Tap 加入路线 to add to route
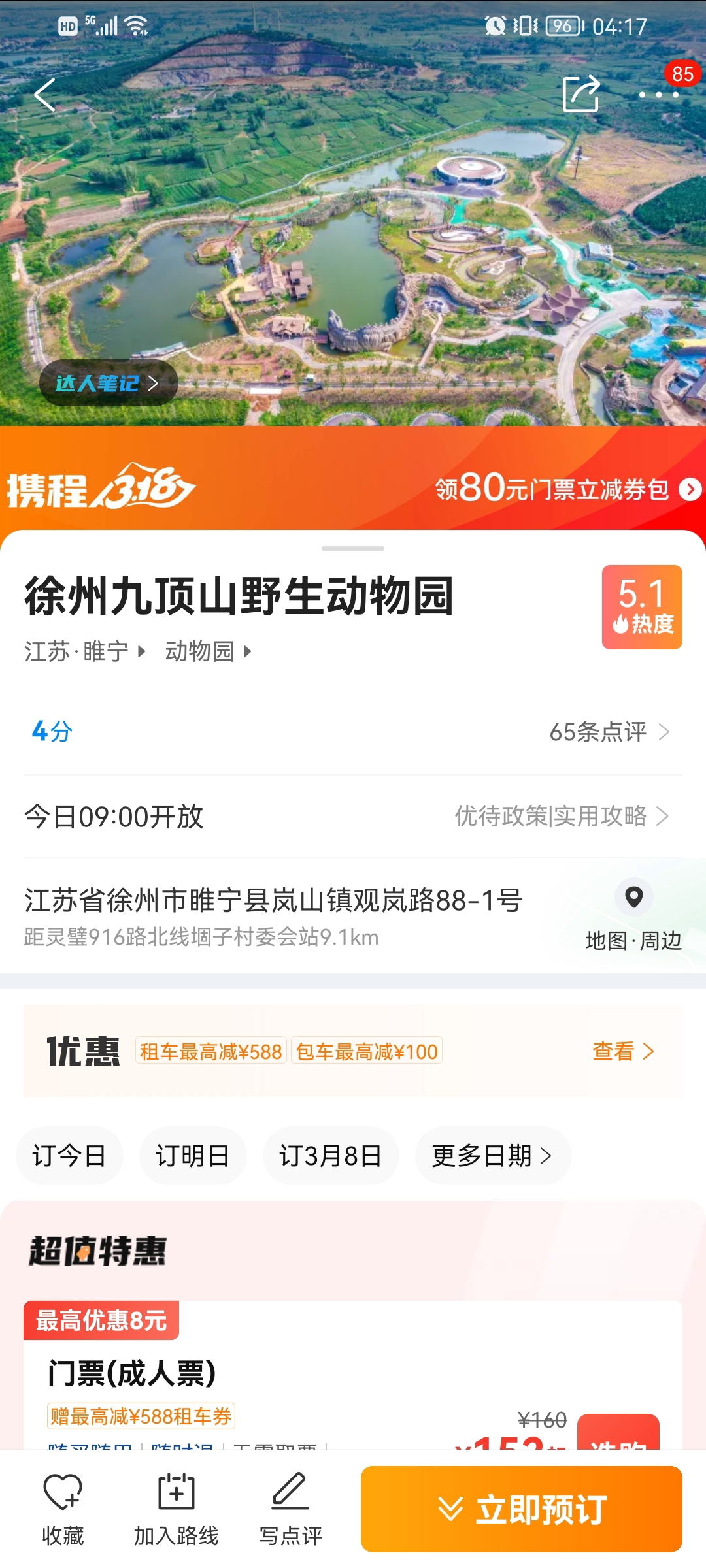Screen dimensions: 706x1568 coord(176,1509)
